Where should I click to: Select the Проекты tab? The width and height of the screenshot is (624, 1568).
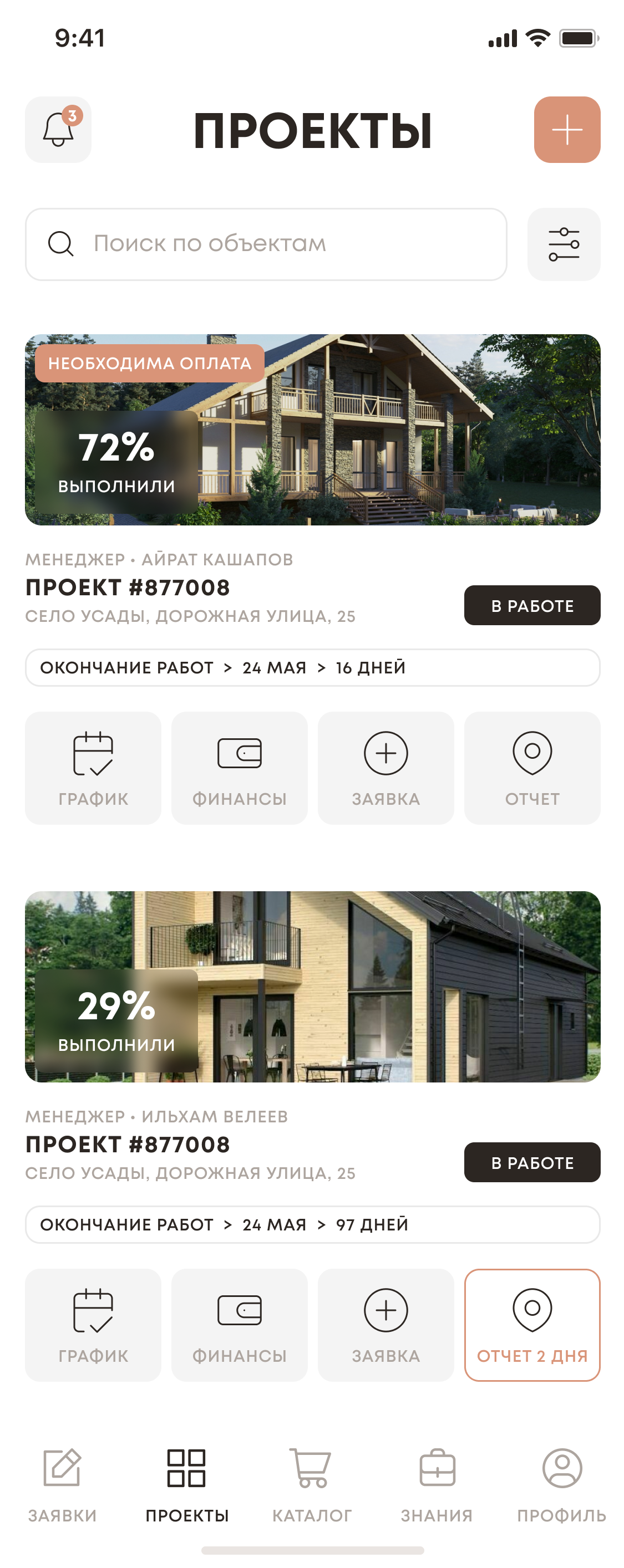pyautogui.click(x=187, y=1485)
